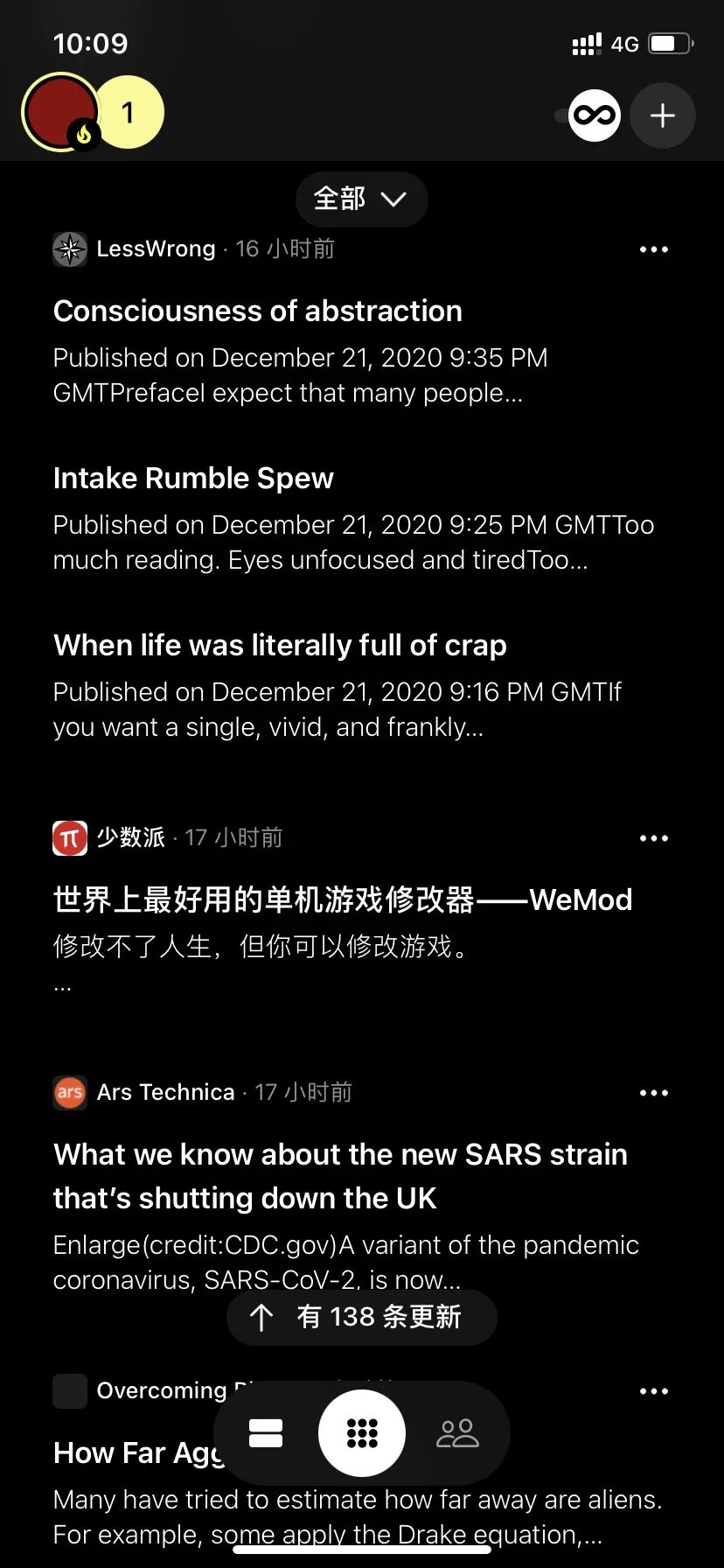The height and width of the screenshot is (1568, 724).
Task: Load the 138 new updates
Action: (362, 1317)
